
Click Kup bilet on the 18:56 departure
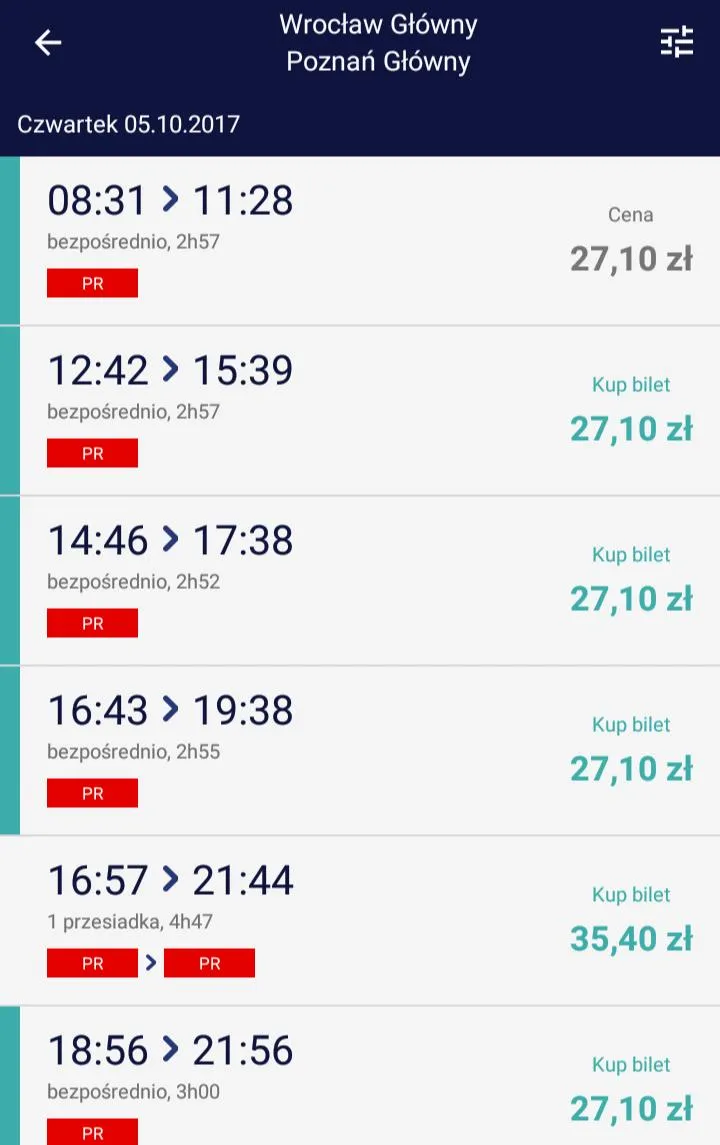point(631,1065)
